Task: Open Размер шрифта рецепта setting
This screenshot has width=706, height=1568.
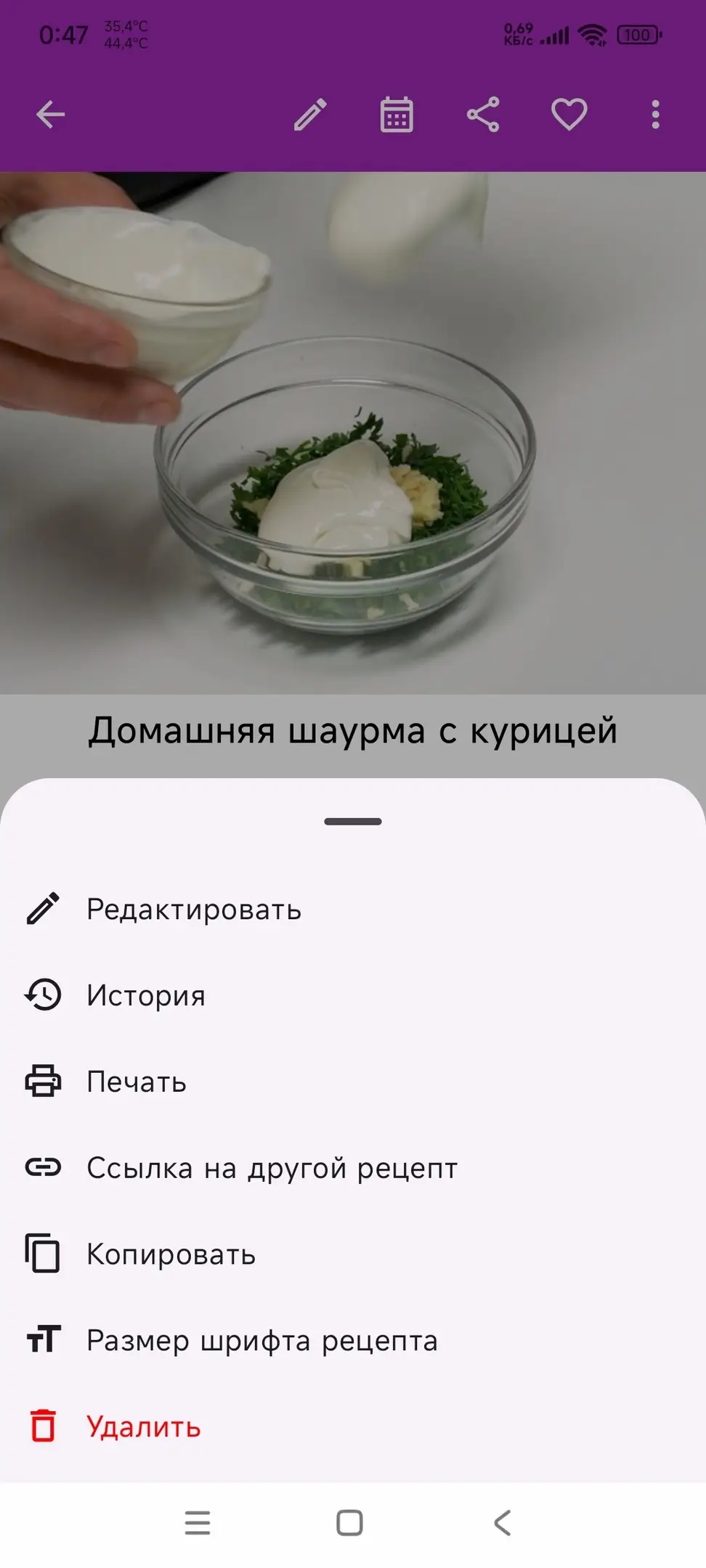Action: (x=261, y=1340)
